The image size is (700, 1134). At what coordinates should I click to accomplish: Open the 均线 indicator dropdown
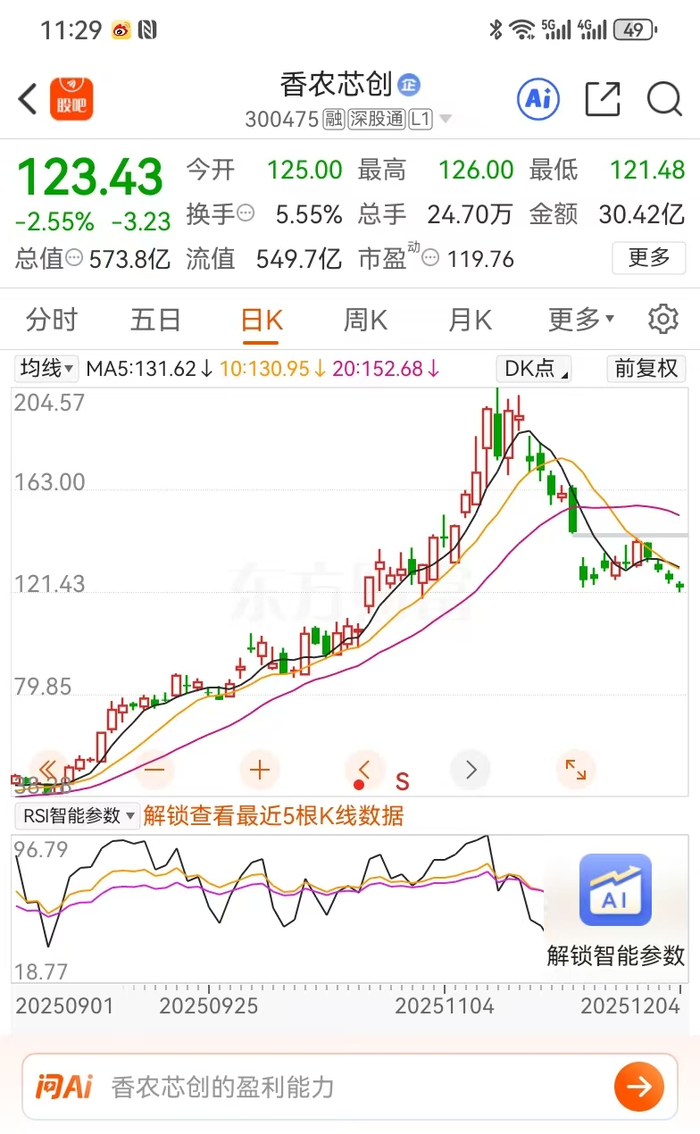(x=47, y=369)
